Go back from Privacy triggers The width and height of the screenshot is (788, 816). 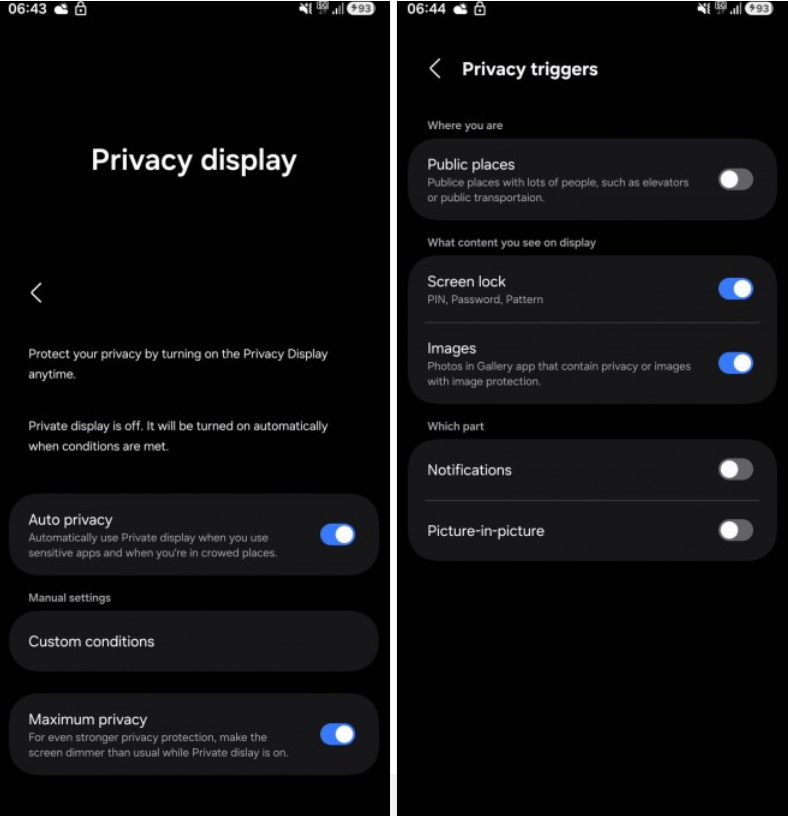point(435,69)
